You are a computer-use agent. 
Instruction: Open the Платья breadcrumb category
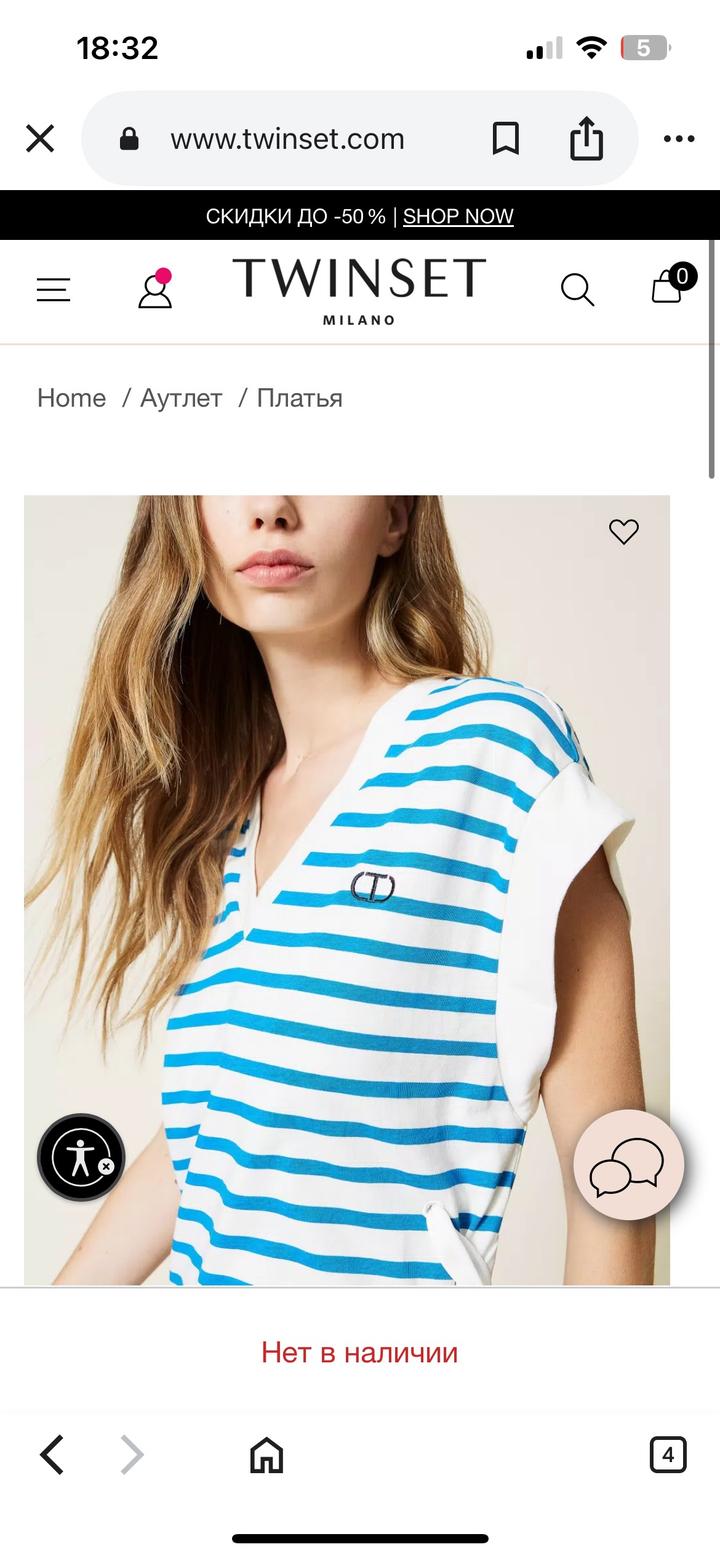click(x=299, y=398)
